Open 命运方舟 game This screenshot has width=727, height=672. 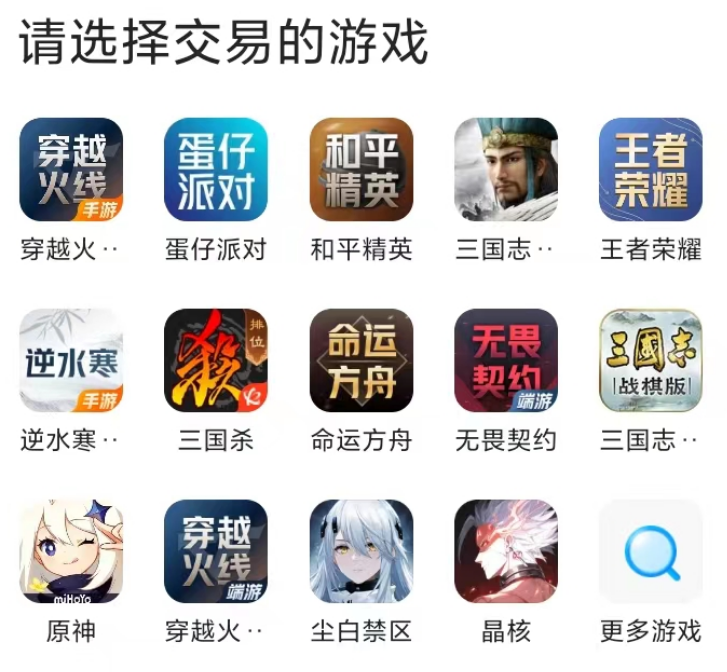pyautogui.click(x=361, y=360)
